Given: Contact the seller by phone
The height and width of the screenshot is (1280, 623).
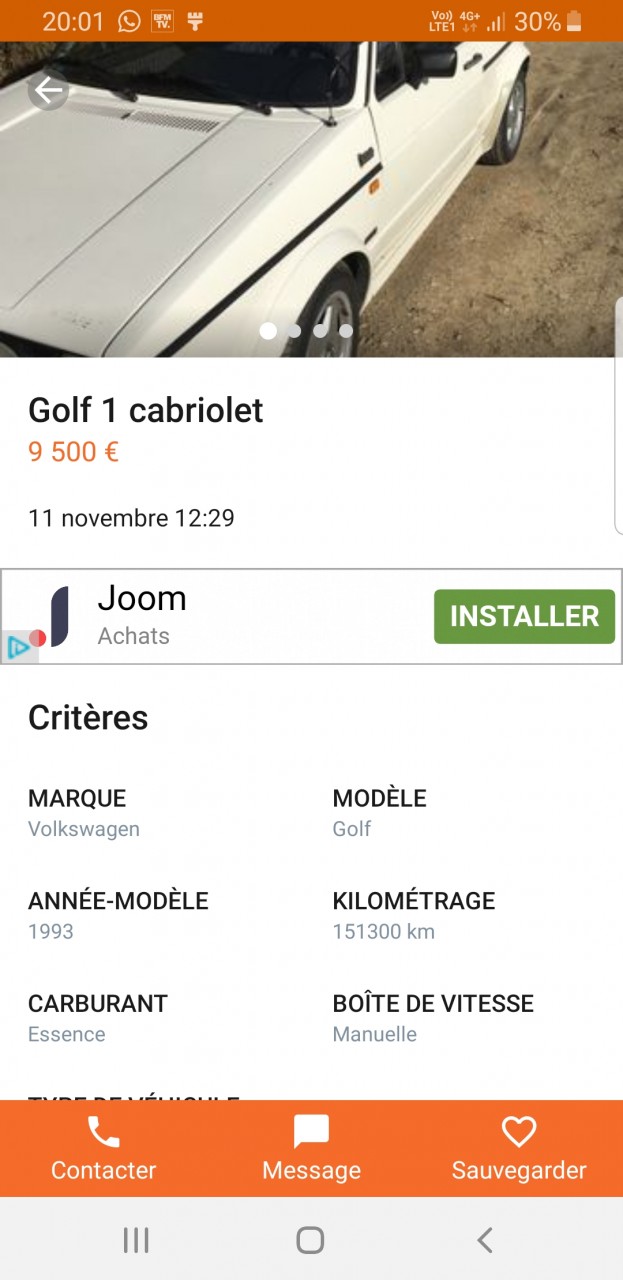Looking at the screenshot, I should [x=104, y=1149].
